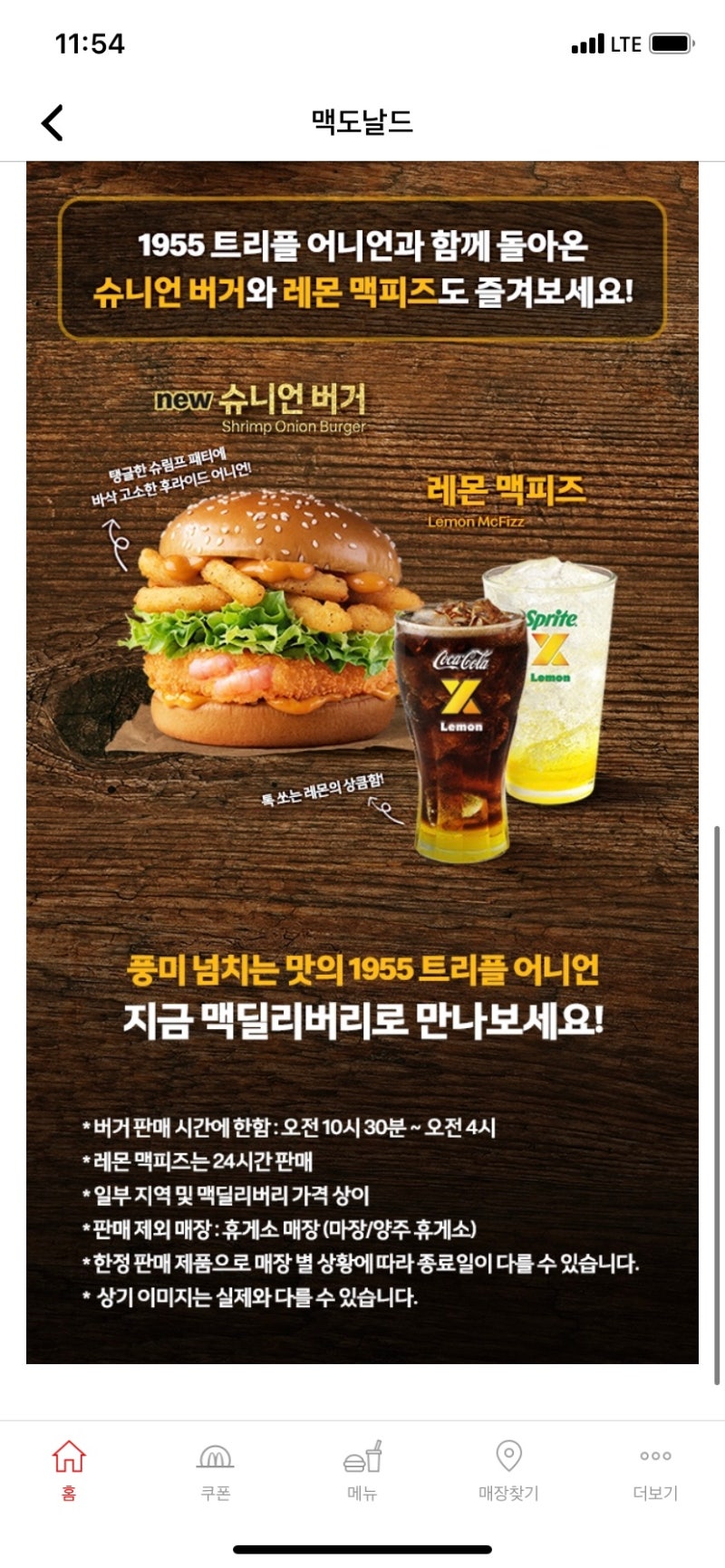Go back using the top-left arrow
This screenshot has height=1568, width=725.
[53, 122]
